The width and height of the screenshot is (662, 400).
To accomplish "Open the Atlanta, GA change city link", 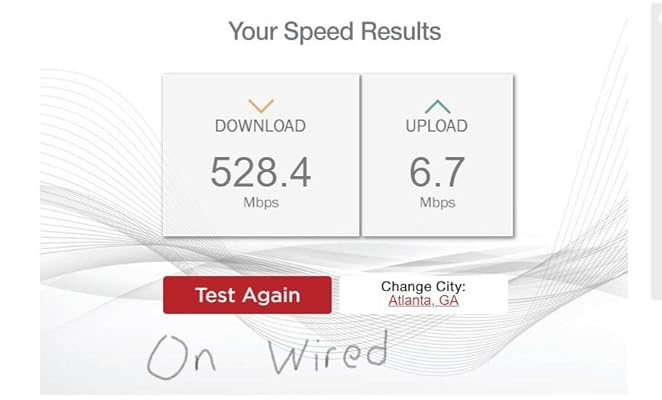I will [423, 300].
